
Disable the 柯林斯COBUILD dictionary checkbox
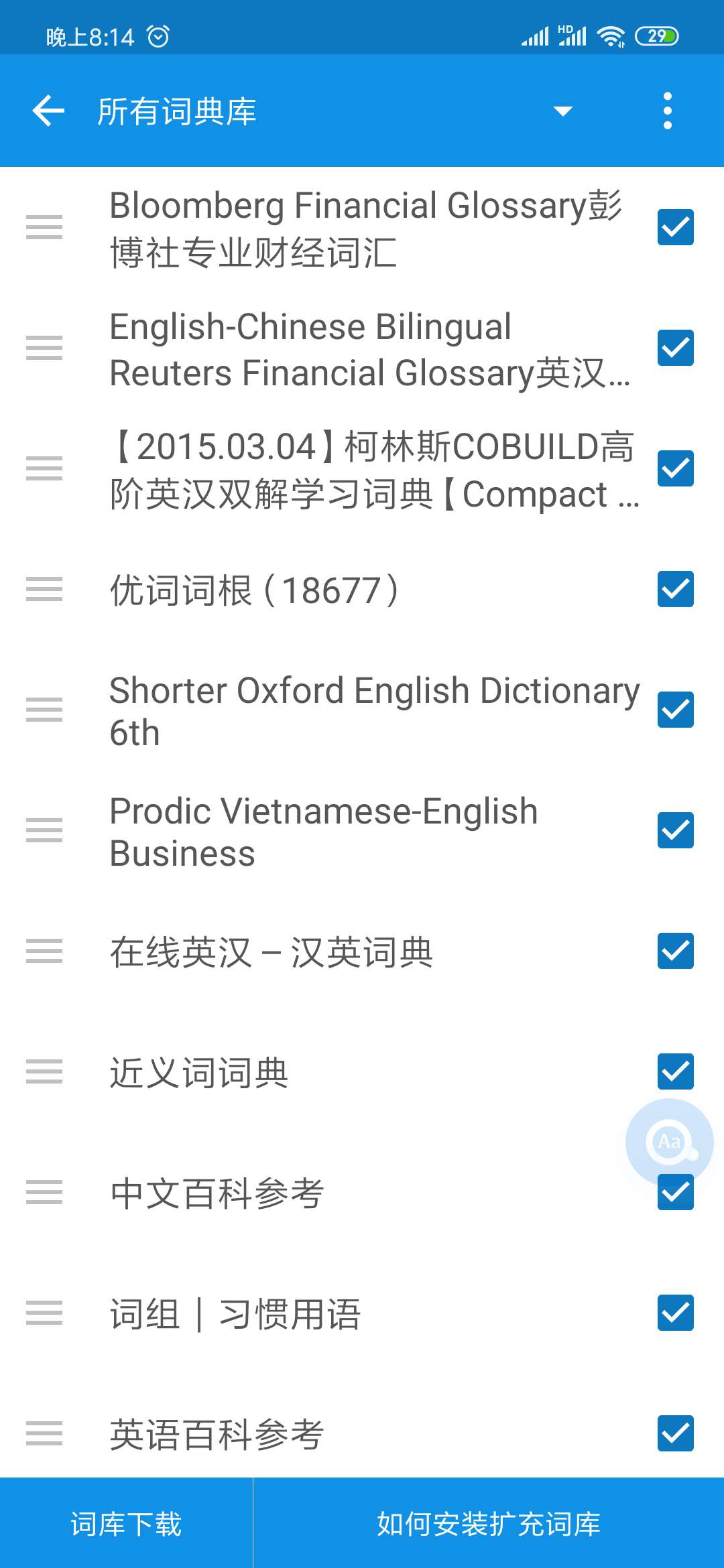[x=675, y=468]
